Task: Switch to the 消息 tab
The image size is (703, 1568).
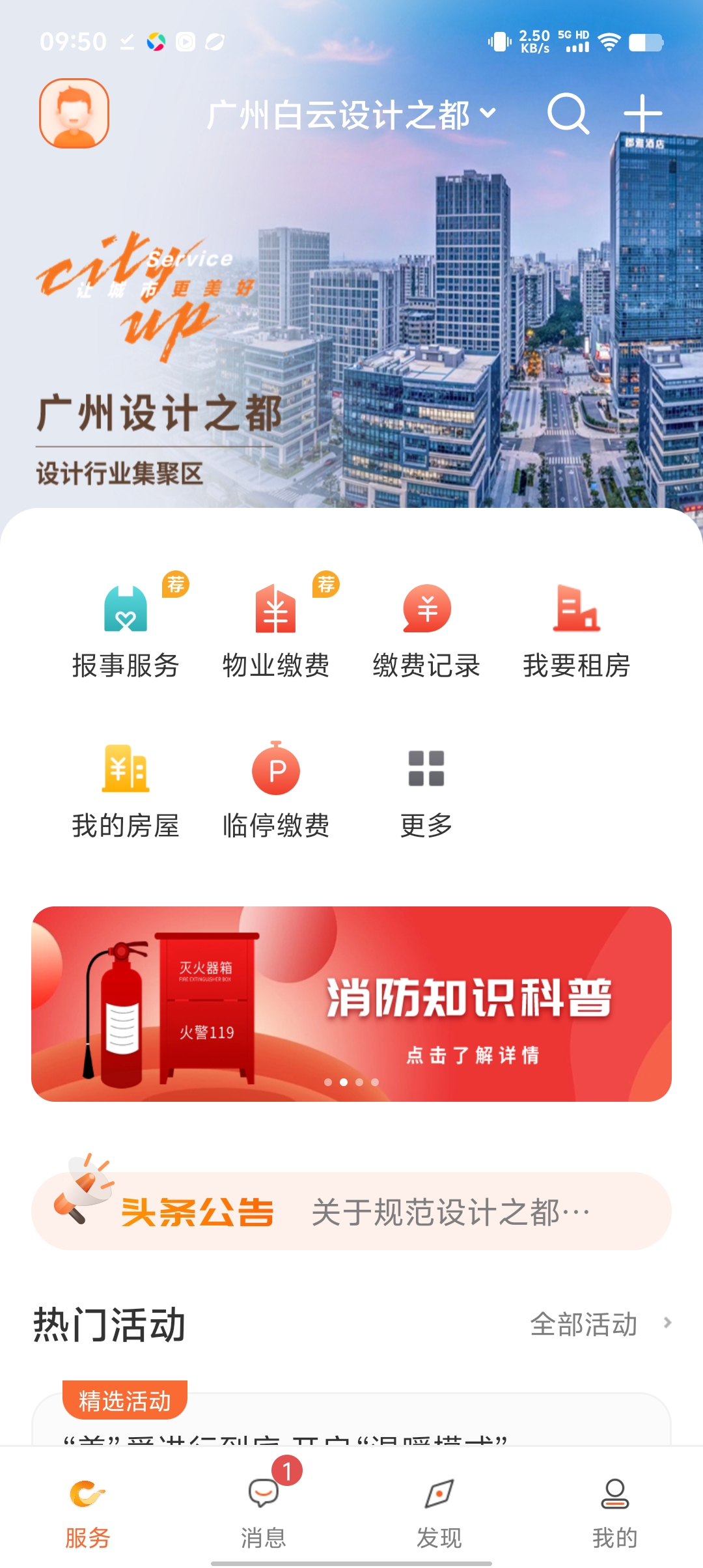Action: [x=264, y=1511]
